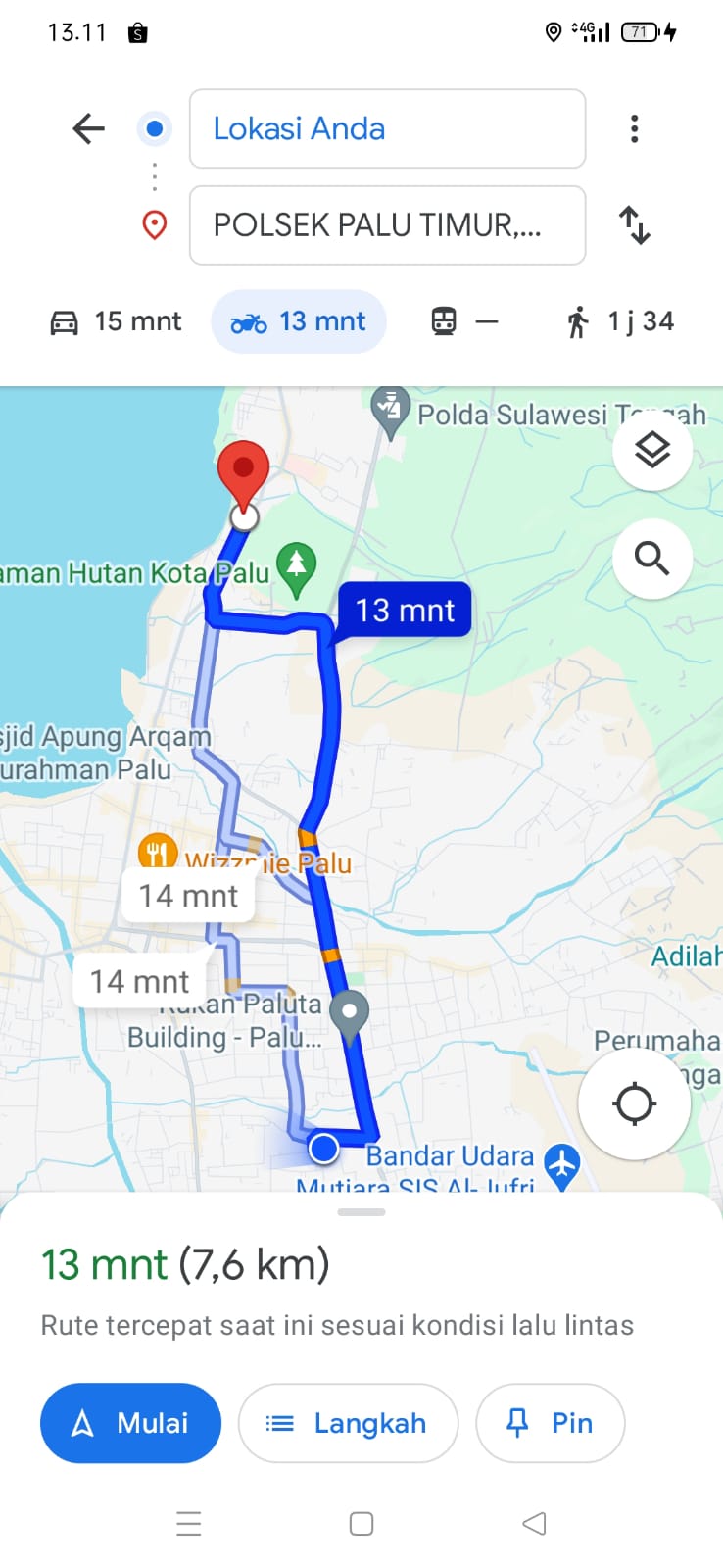Open the three-dot overflow menu

(x=635, y=128)
